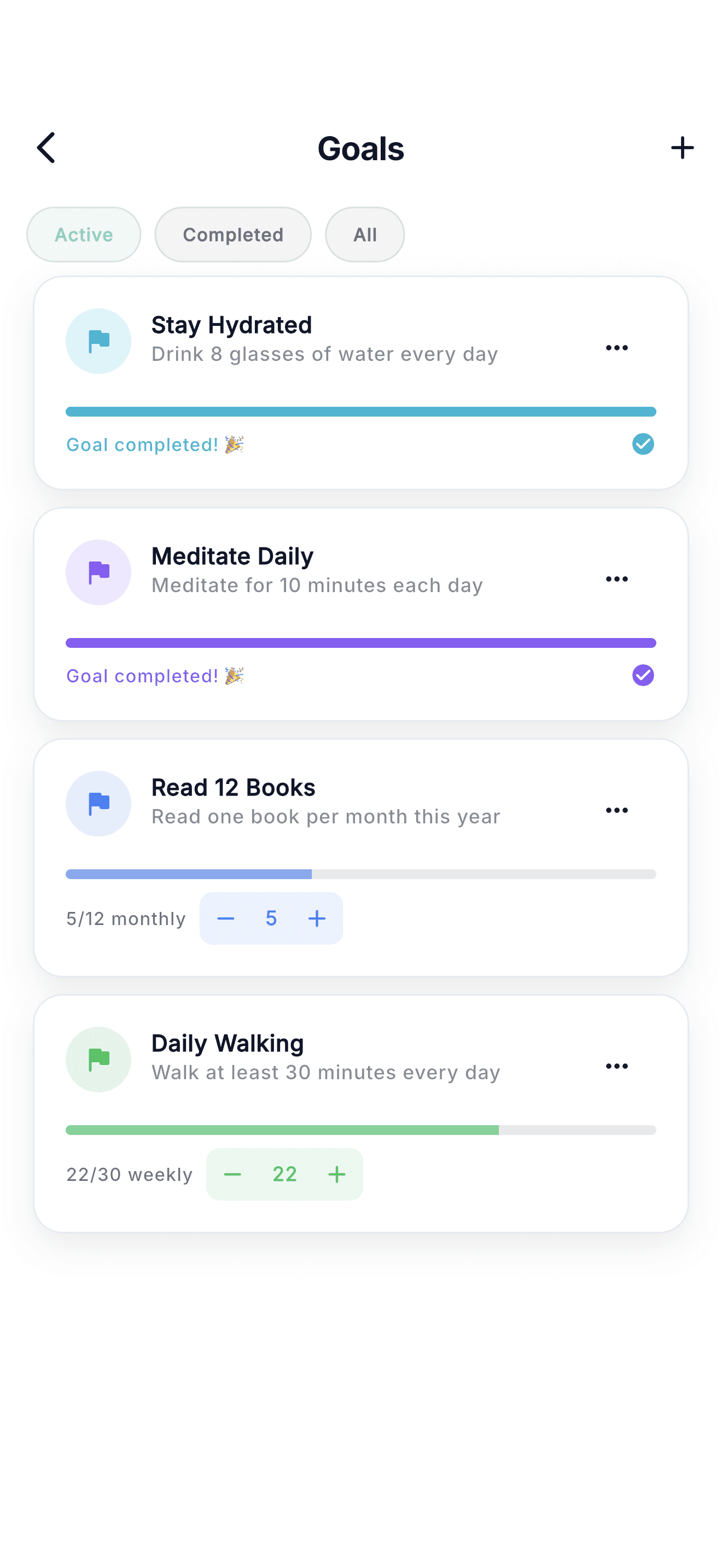This screenshot has height=1568, width=722.
Task: Open the options menu for Daily Walking
Action: [x=616, y=1066]
